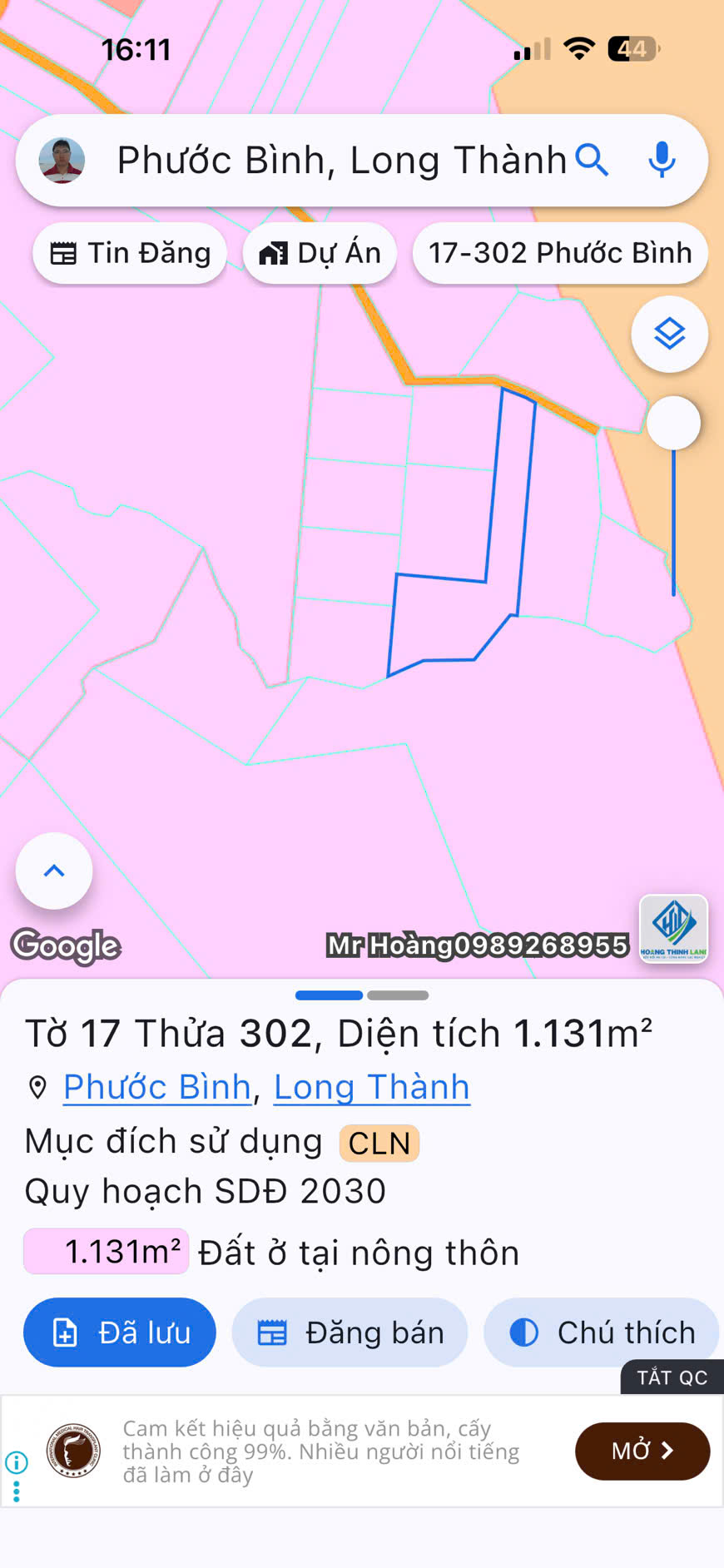Open the Long Thành link
Screen dimensions: 724x1568
[x=371, y=1087]
